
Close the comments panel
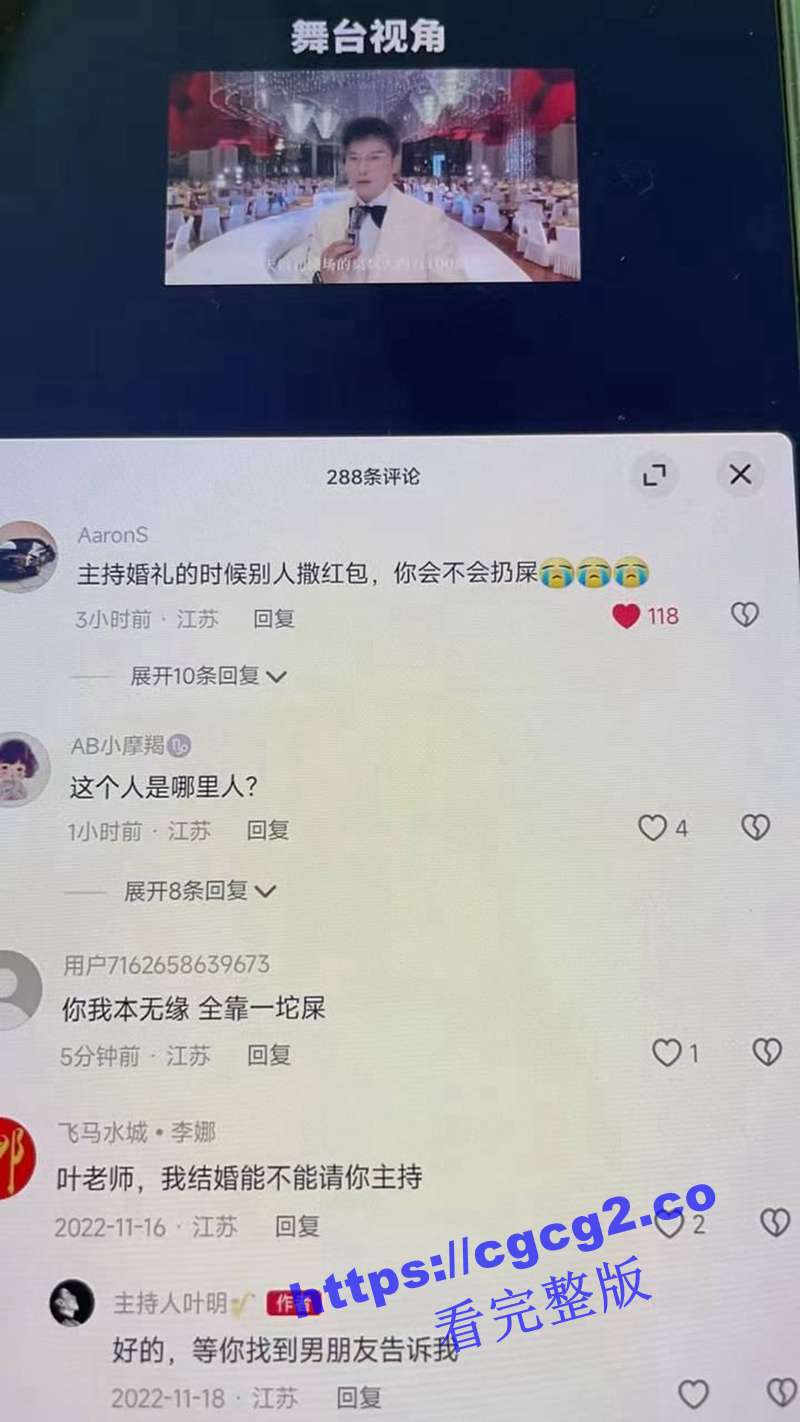coord(740,474)
